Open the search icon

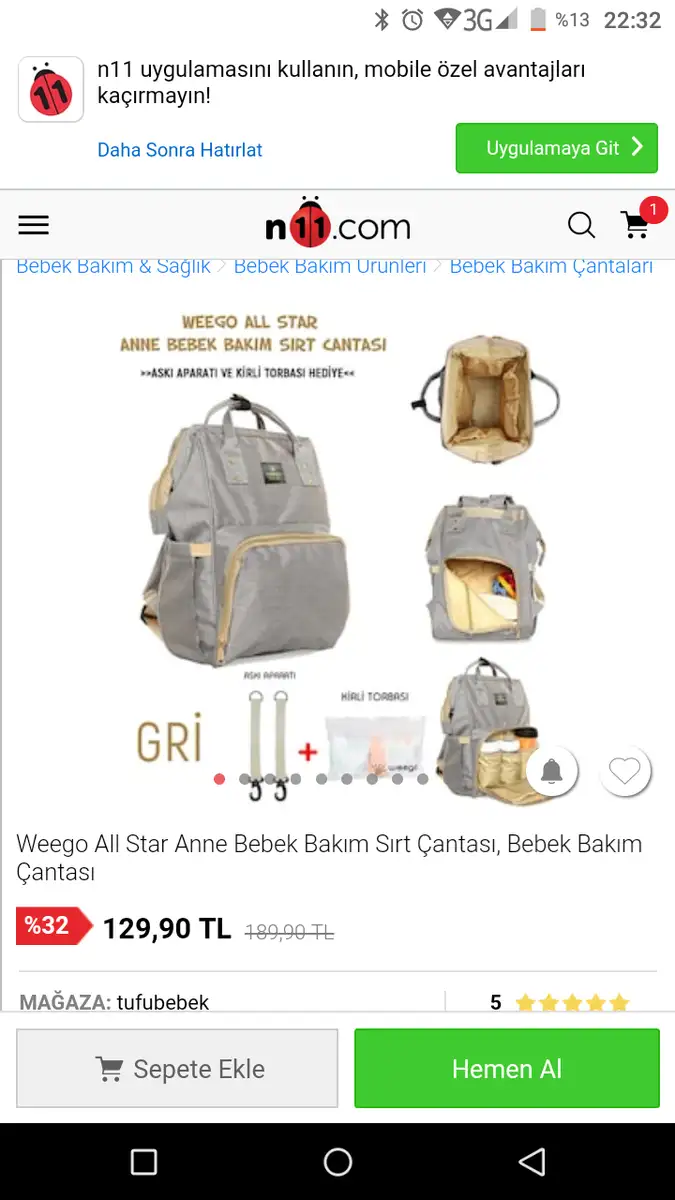click(x=581, y=225)
